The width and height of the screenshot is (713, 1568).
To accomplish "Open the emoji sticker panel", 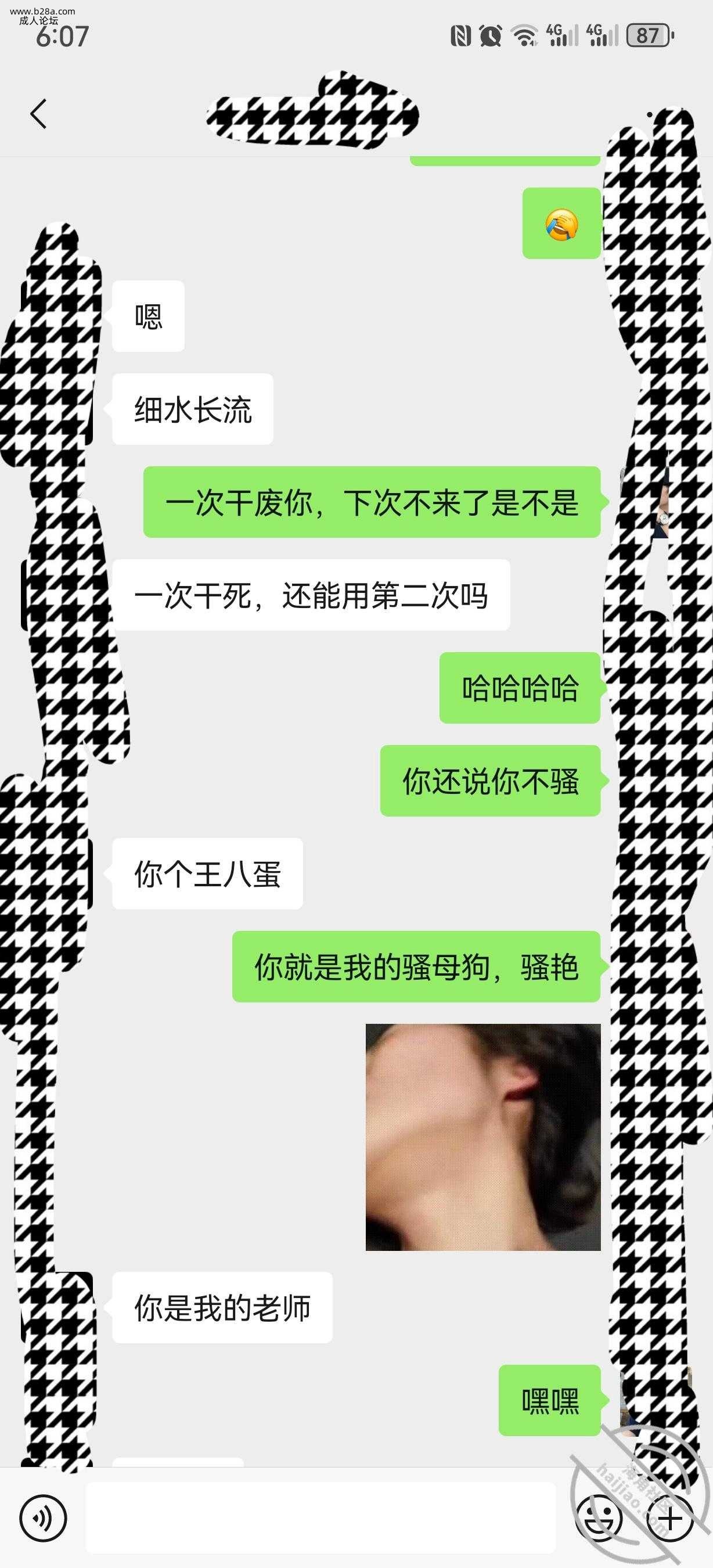I will tap(599, 1519).
